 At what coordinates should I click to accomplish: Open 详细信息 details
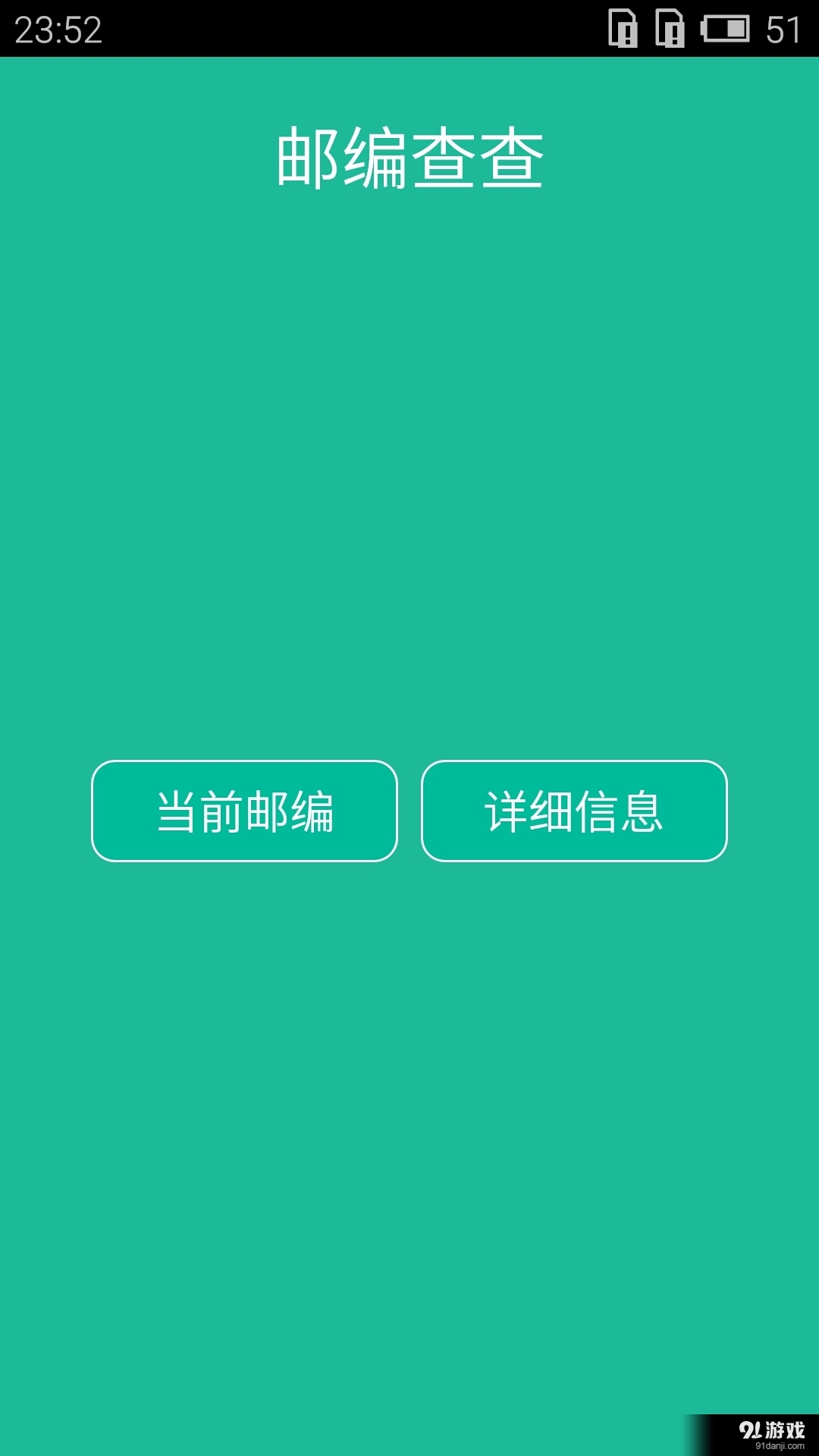574,811
